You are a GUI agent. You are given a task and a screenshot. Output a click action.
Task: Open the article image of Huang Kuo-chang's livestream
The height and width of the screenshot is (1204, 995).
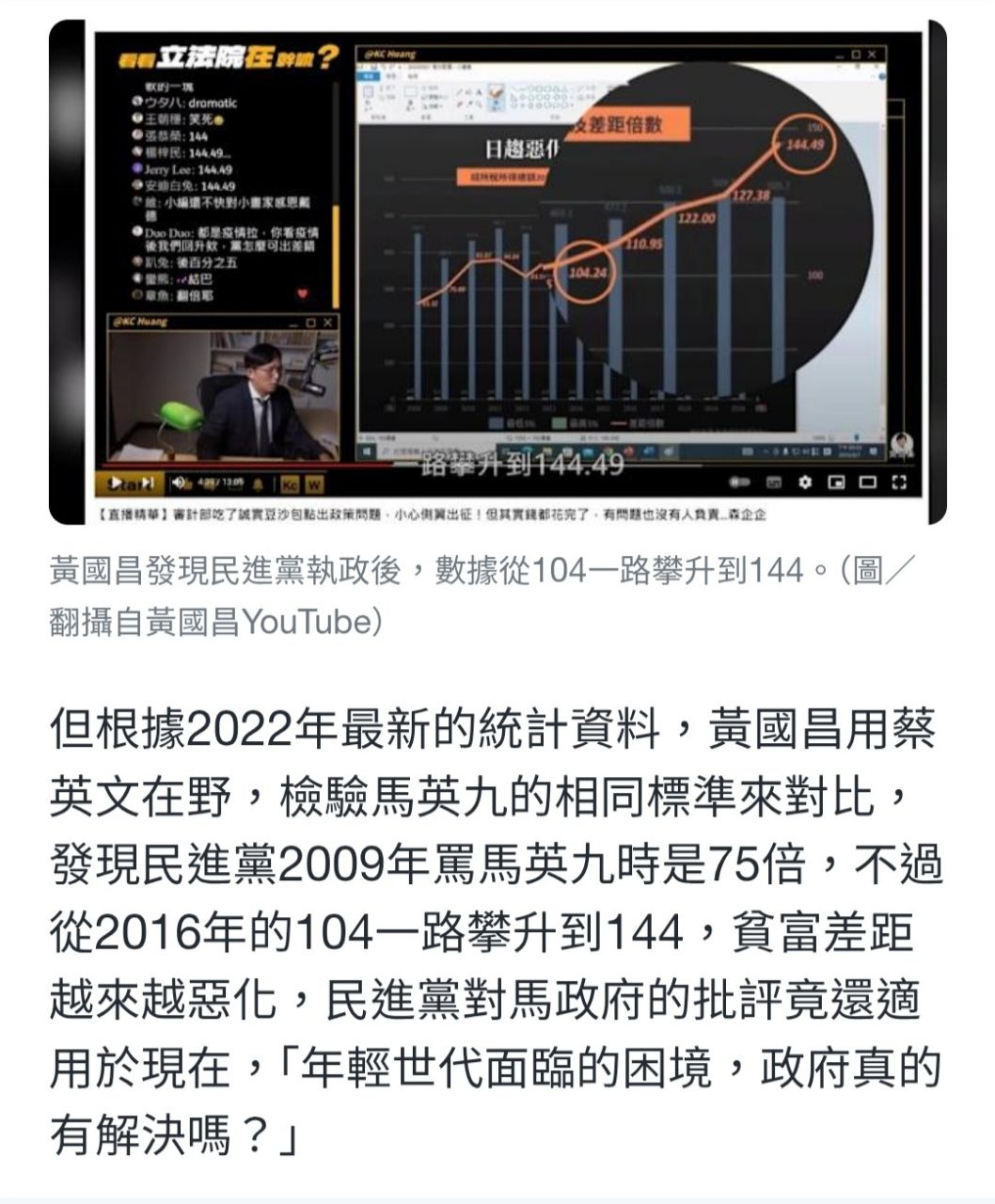click(x=497, y=273)
